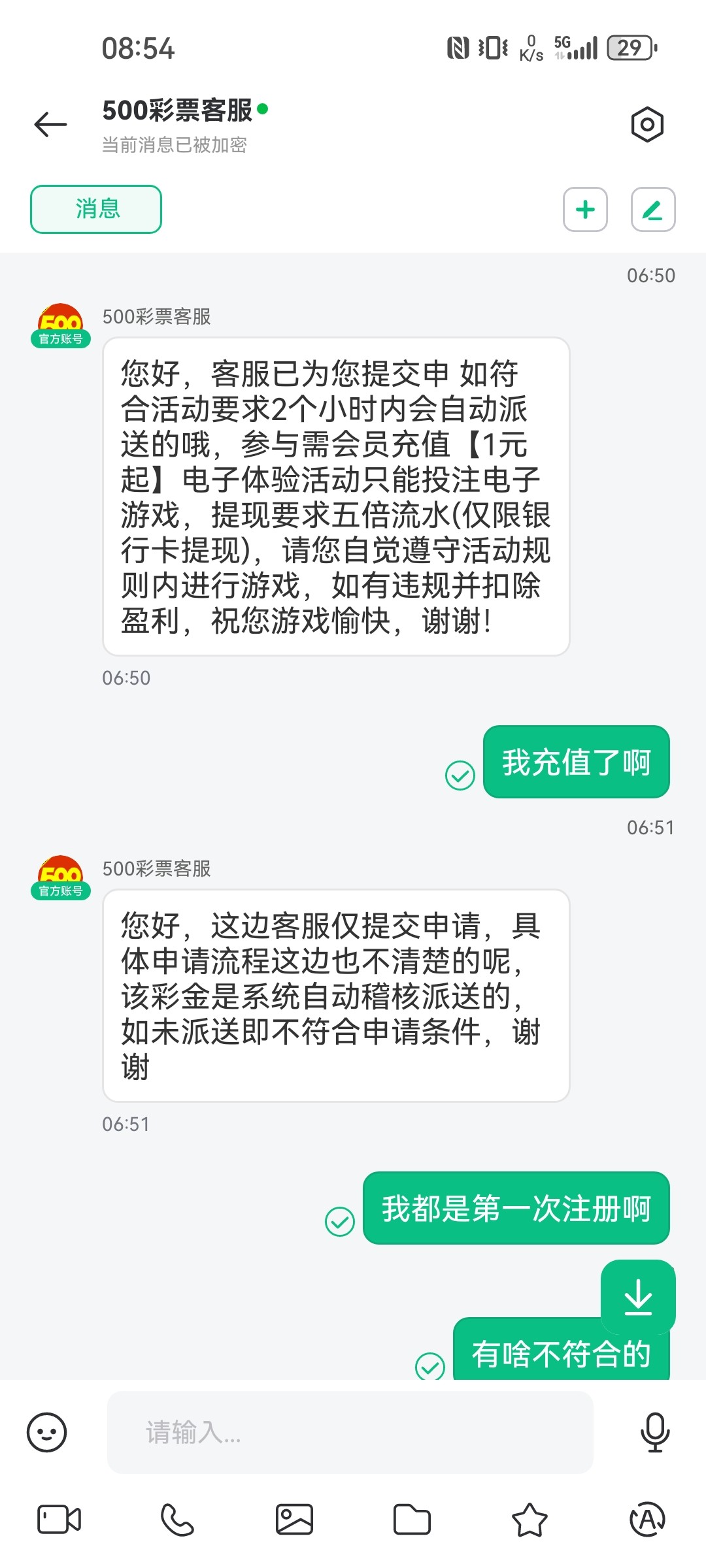Jump to latest message with down arrow
This screenshot has height=1568, width=706.
(x=638, y=1296)
